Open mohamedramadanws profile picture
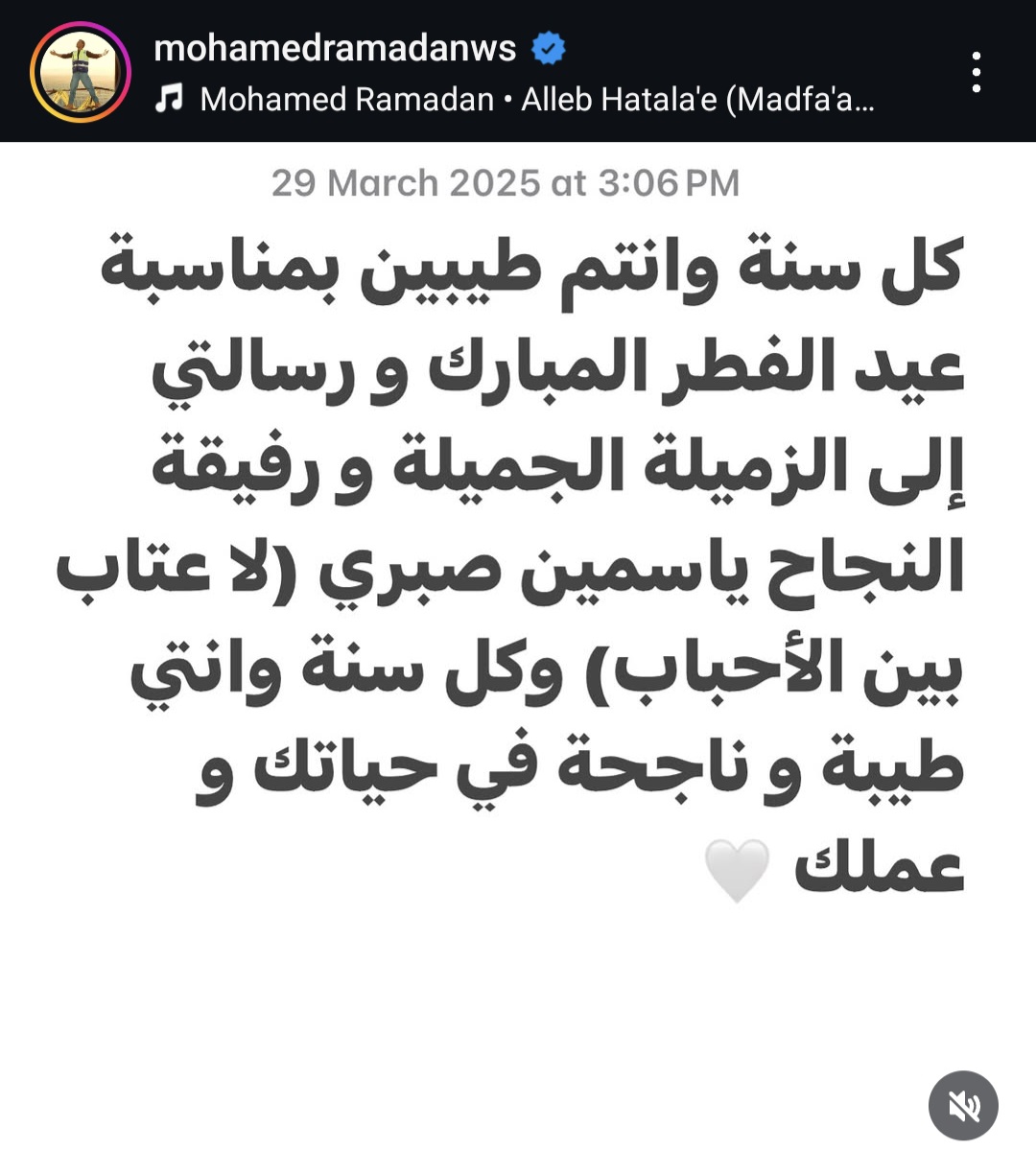 coord(81,72)
